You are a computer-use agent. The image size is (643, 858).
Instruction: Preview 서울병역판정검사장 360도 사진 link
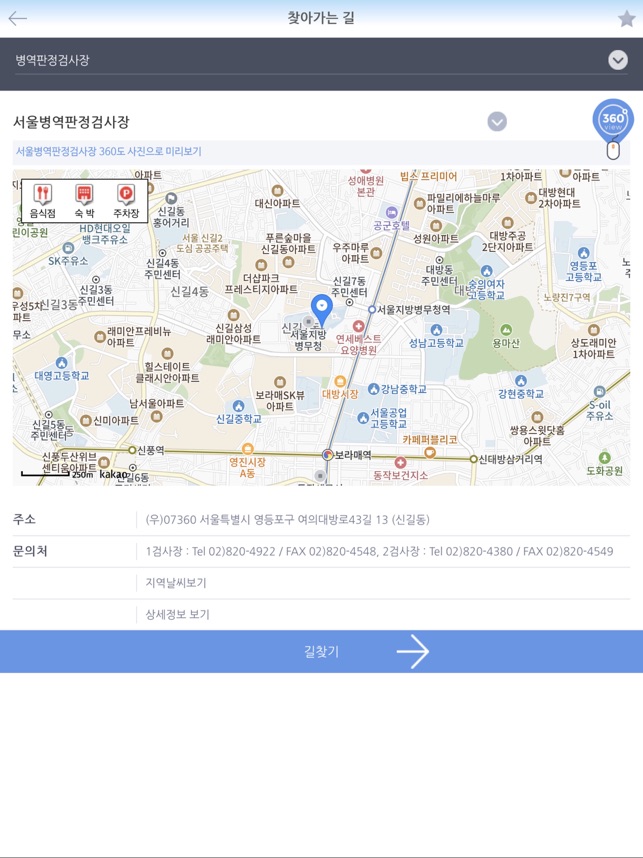pos(108,152)
